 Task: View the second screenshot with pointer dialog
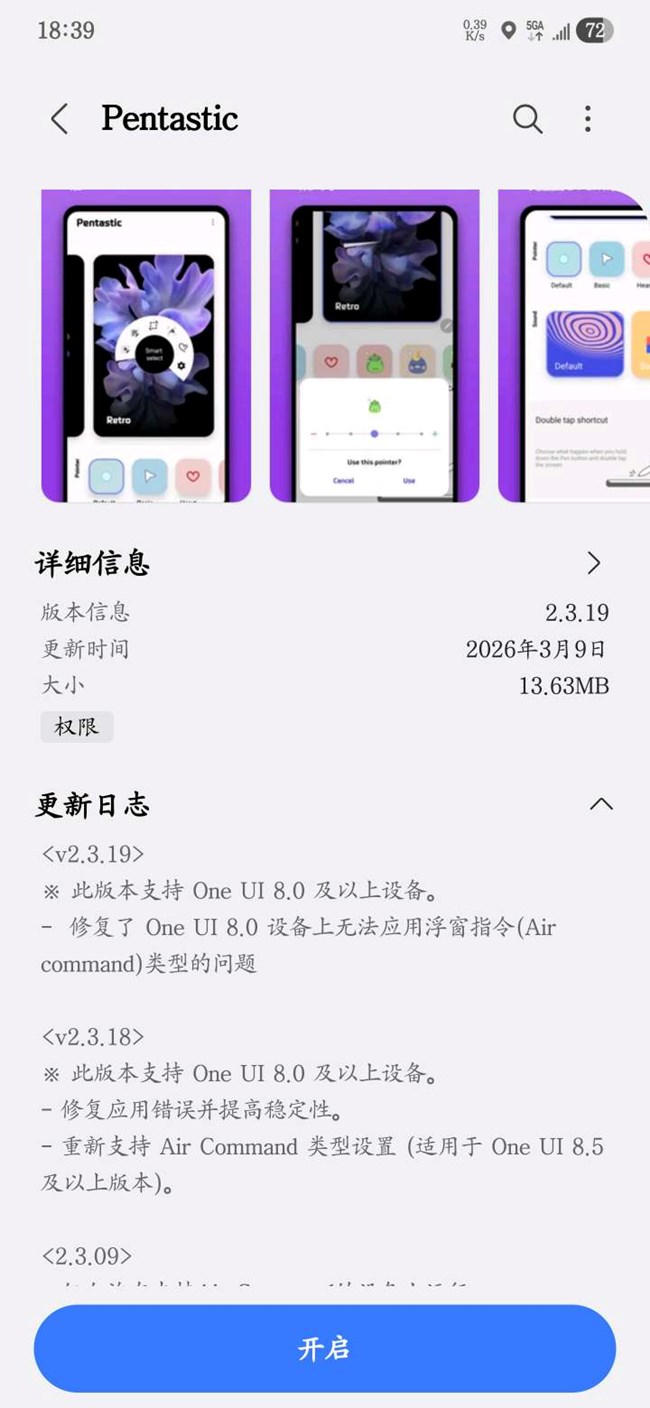click(374, 346)
